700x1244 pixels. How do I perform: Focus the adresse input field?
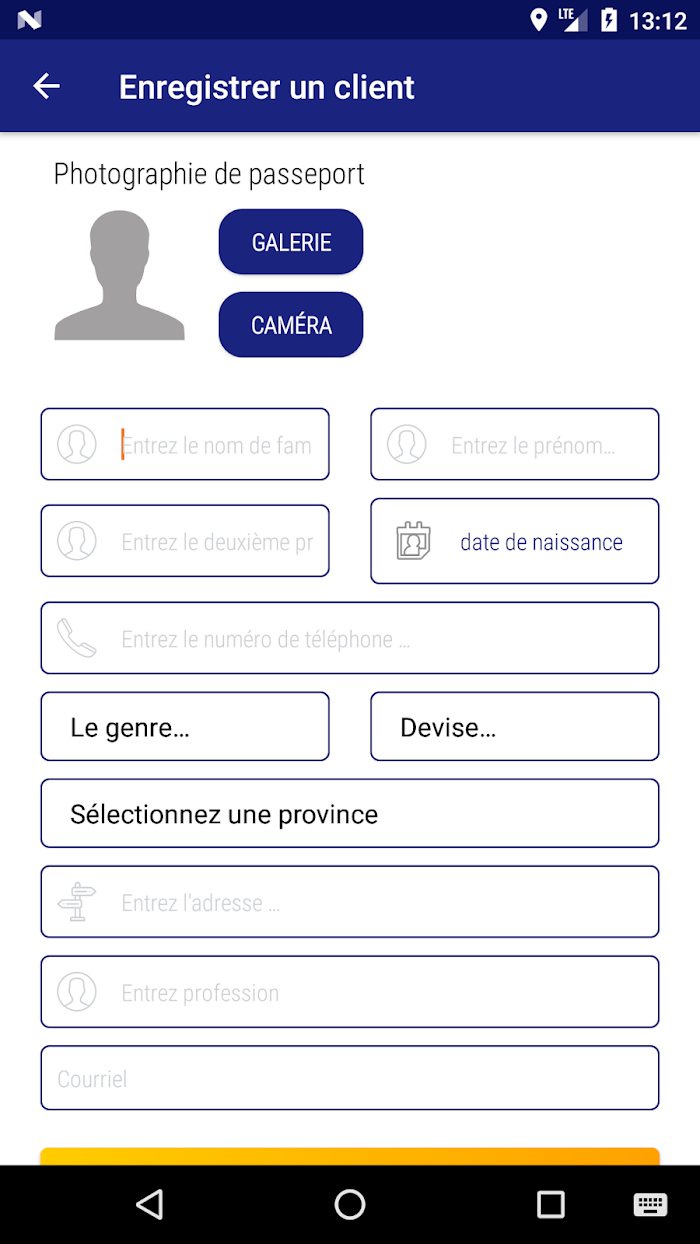click(350, 902)
